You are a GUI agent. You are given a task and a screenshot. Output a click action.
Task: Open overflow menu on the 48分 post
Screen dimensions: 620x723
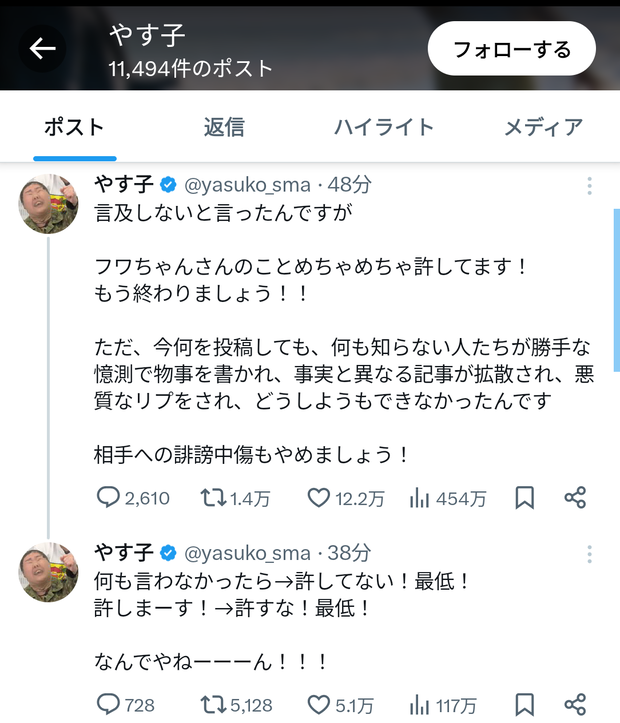tap(589, 186)
